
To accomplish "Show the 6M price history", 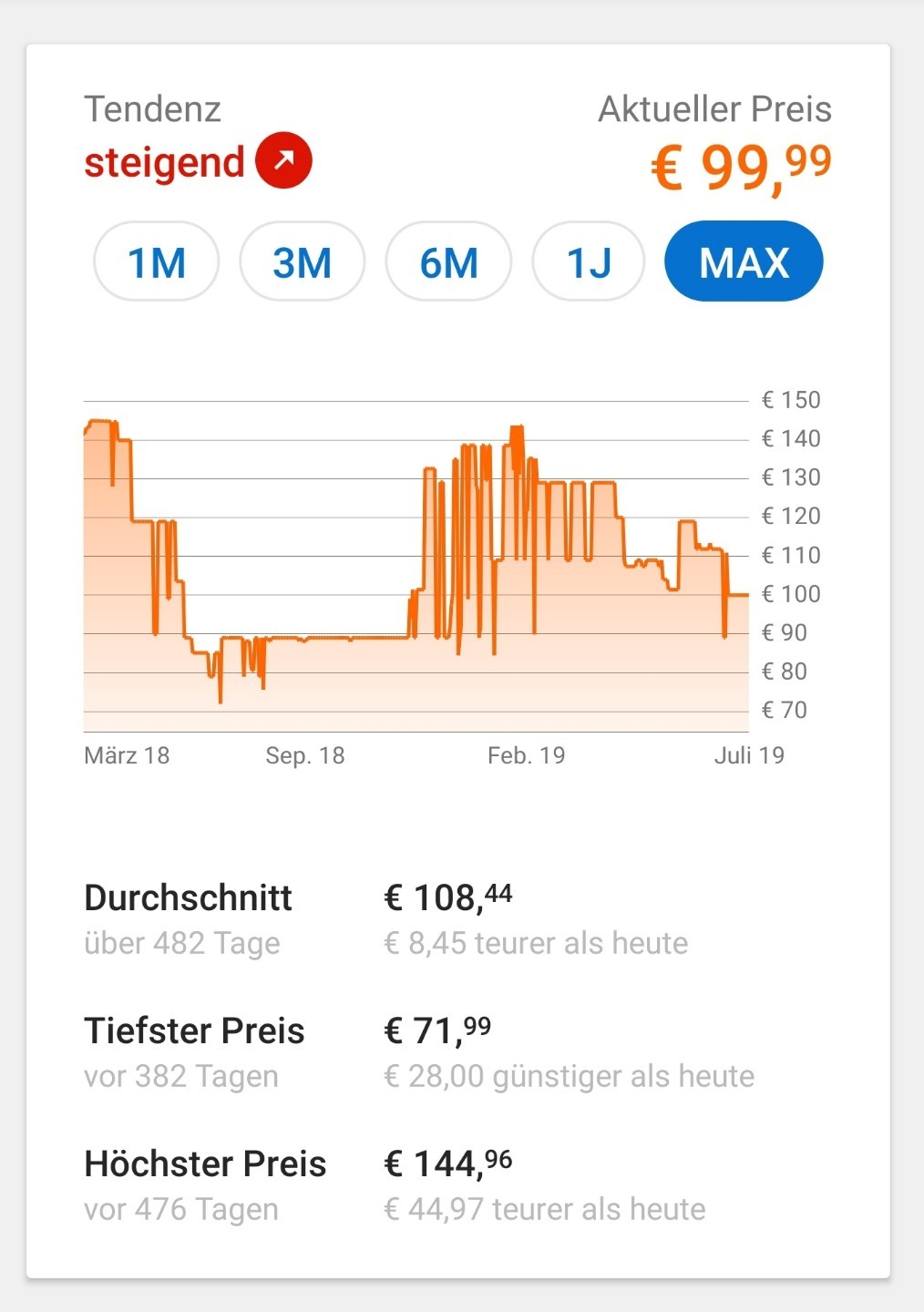I will (x=448, y=262).
